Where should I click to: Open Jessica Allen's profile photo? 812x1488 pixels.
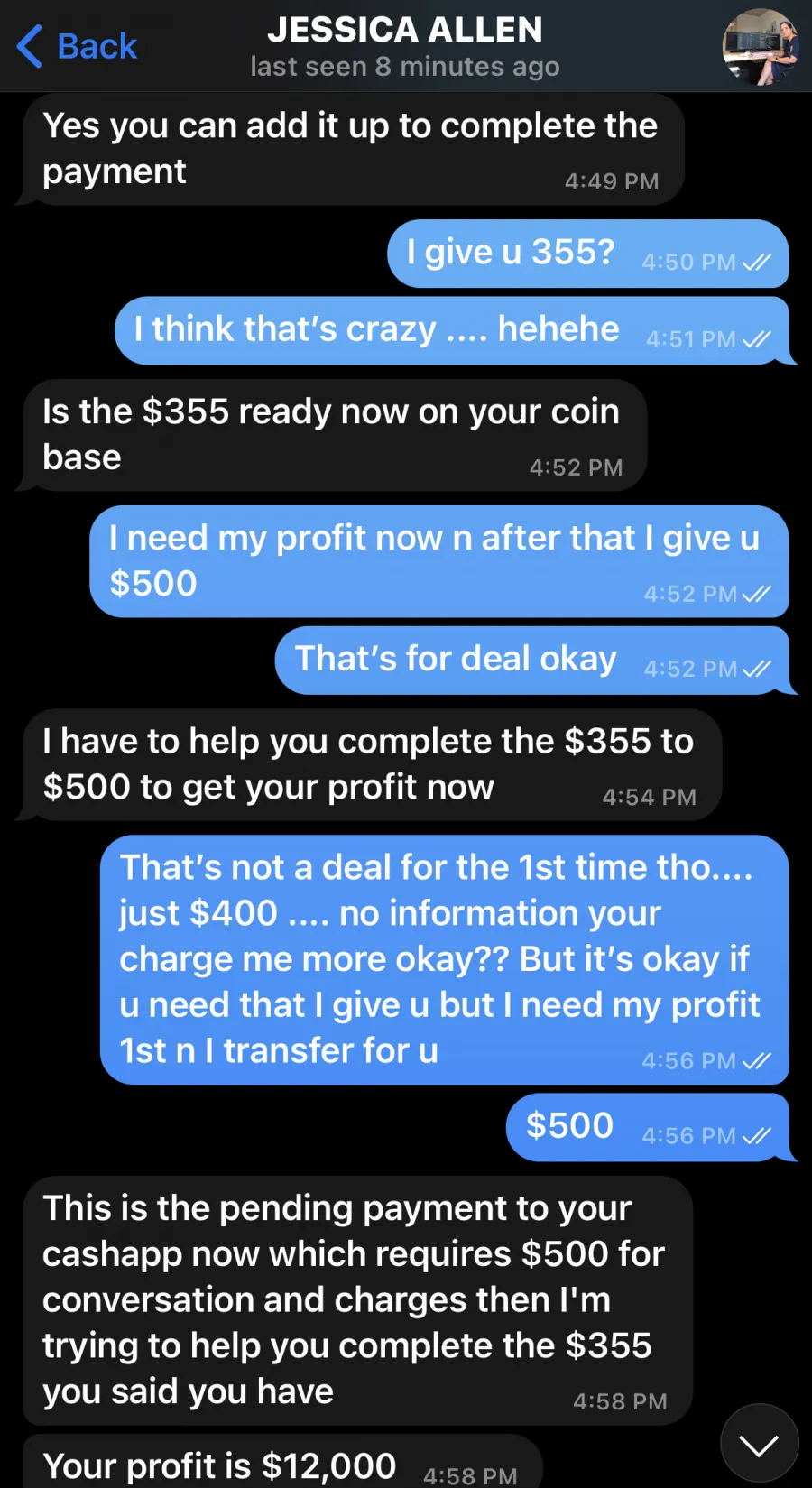(x=761, y=47)
